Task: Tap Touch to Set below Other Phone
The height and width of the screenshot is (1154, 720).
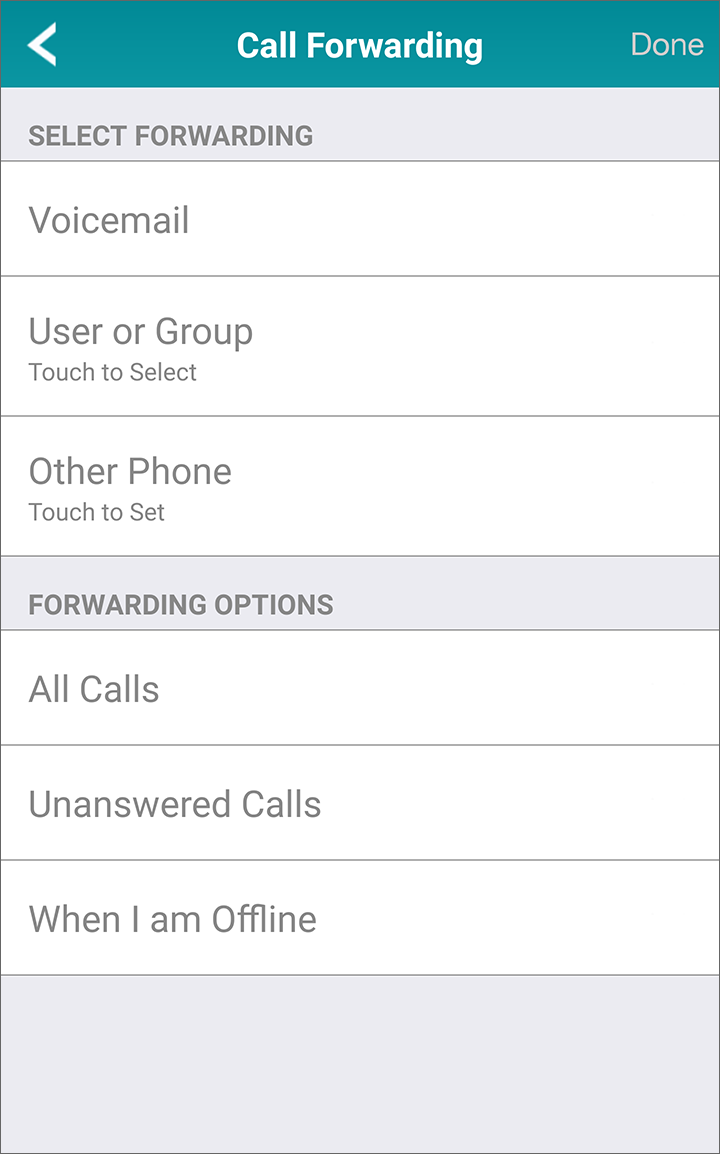Action: (97, 512)
